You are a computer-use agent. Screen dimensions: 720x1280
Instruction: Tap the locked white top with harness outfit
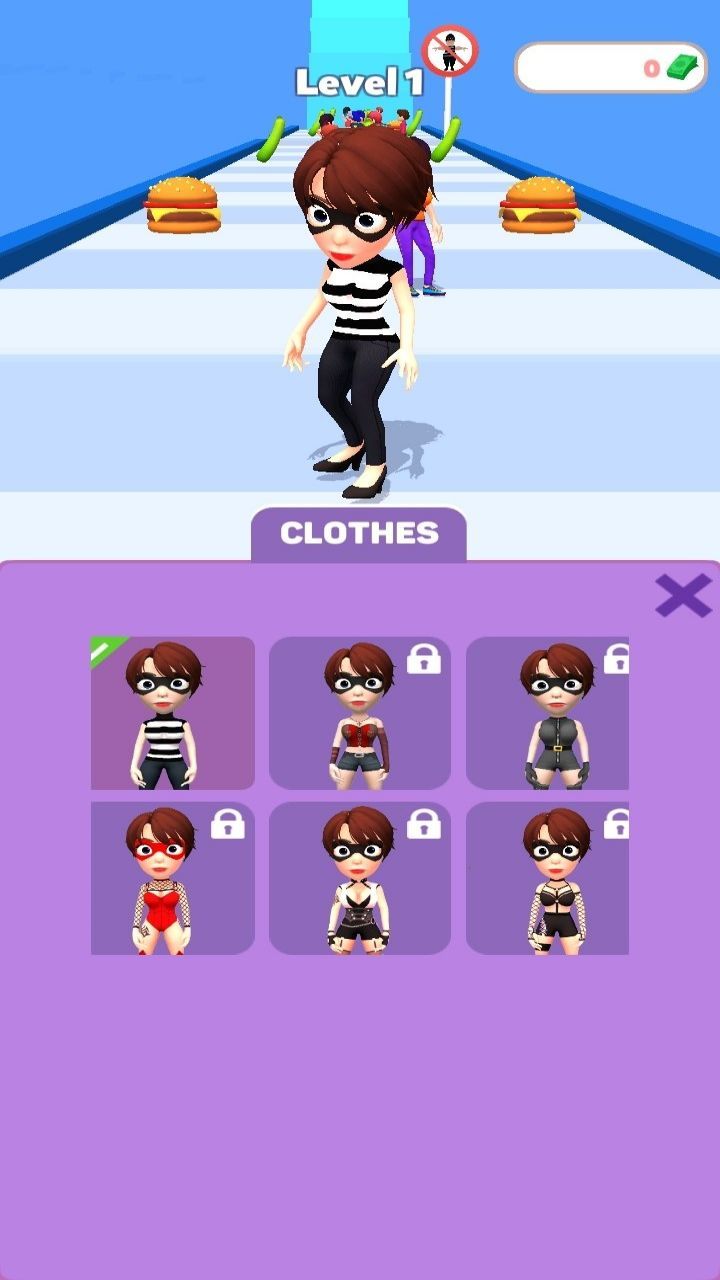[x=360, y=878]
